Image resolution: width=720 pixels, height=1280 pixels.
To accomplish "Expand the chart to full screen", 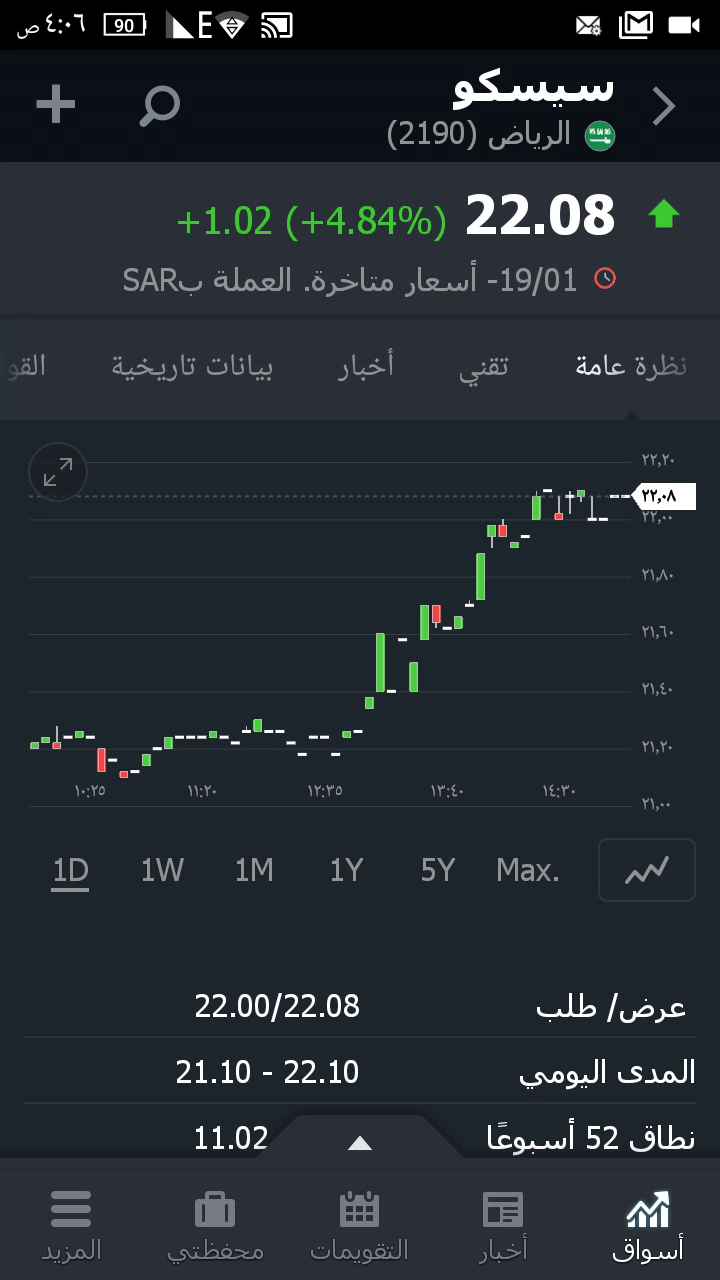I will (x=58, y=472).
